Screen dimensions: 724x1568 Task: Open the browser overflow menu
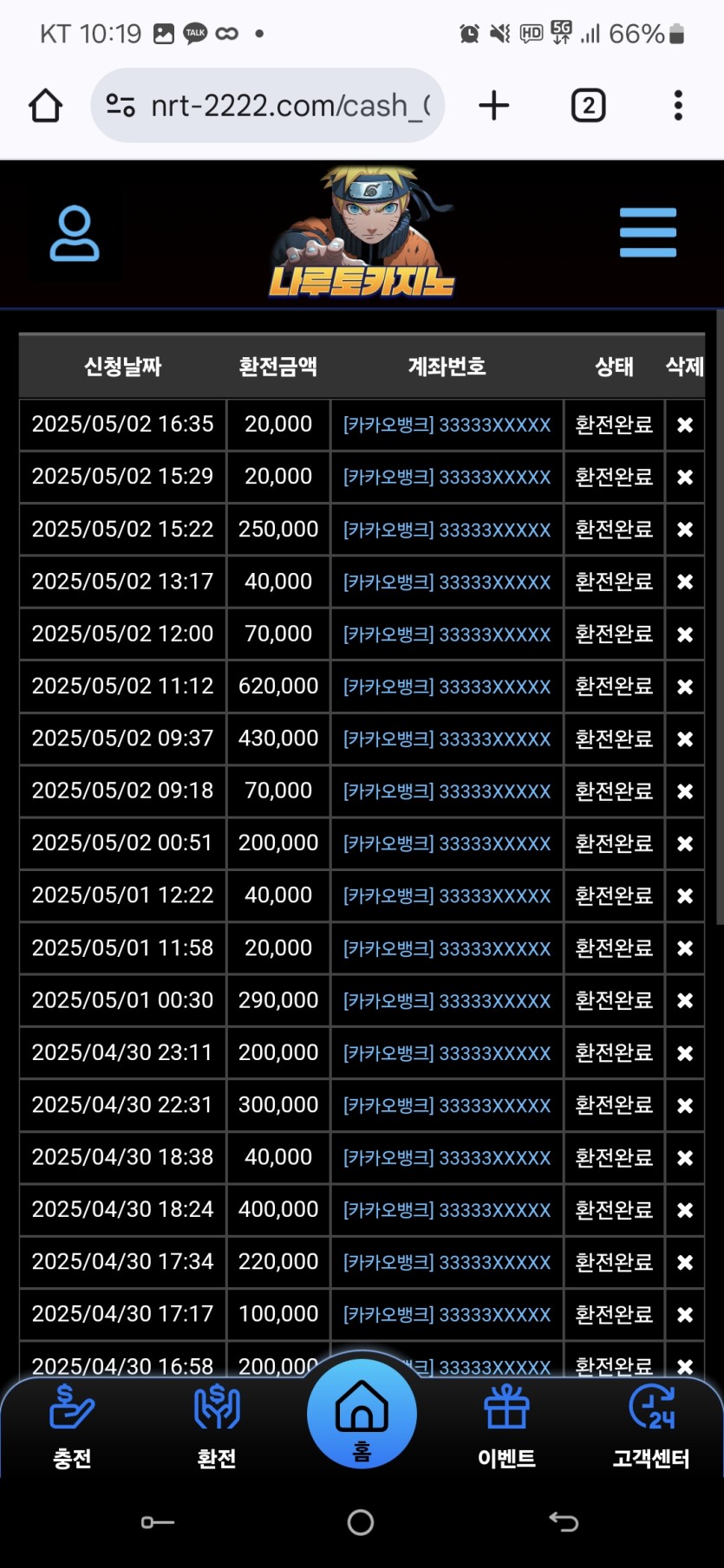click(678, 106)
